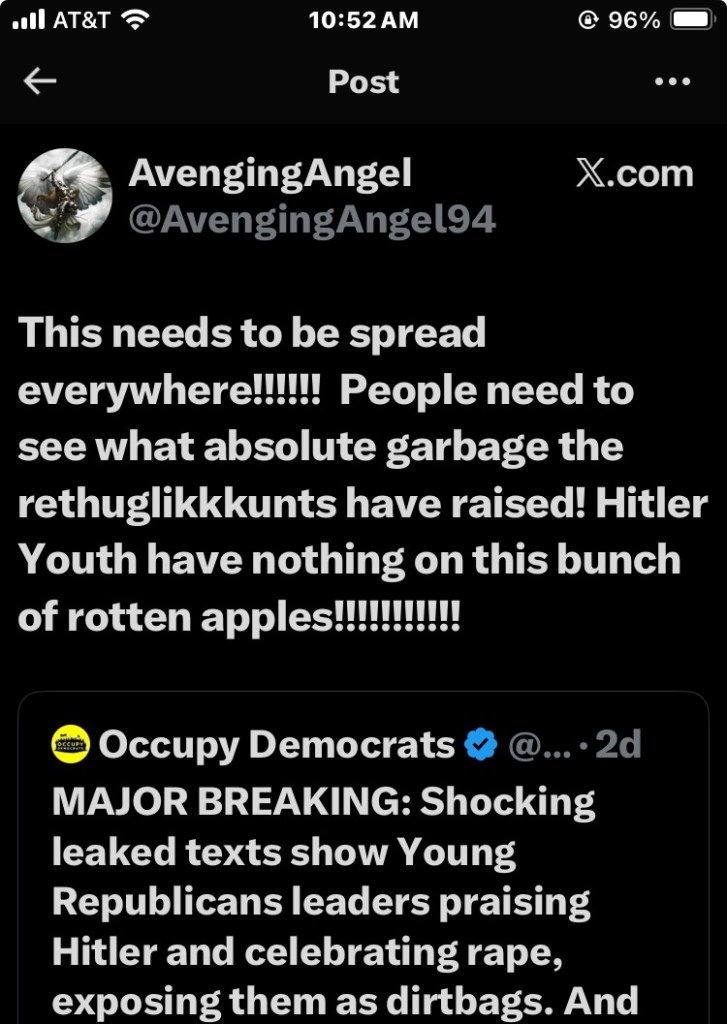Open AvengingAngel's profile picture

click(x=64, y=196)
